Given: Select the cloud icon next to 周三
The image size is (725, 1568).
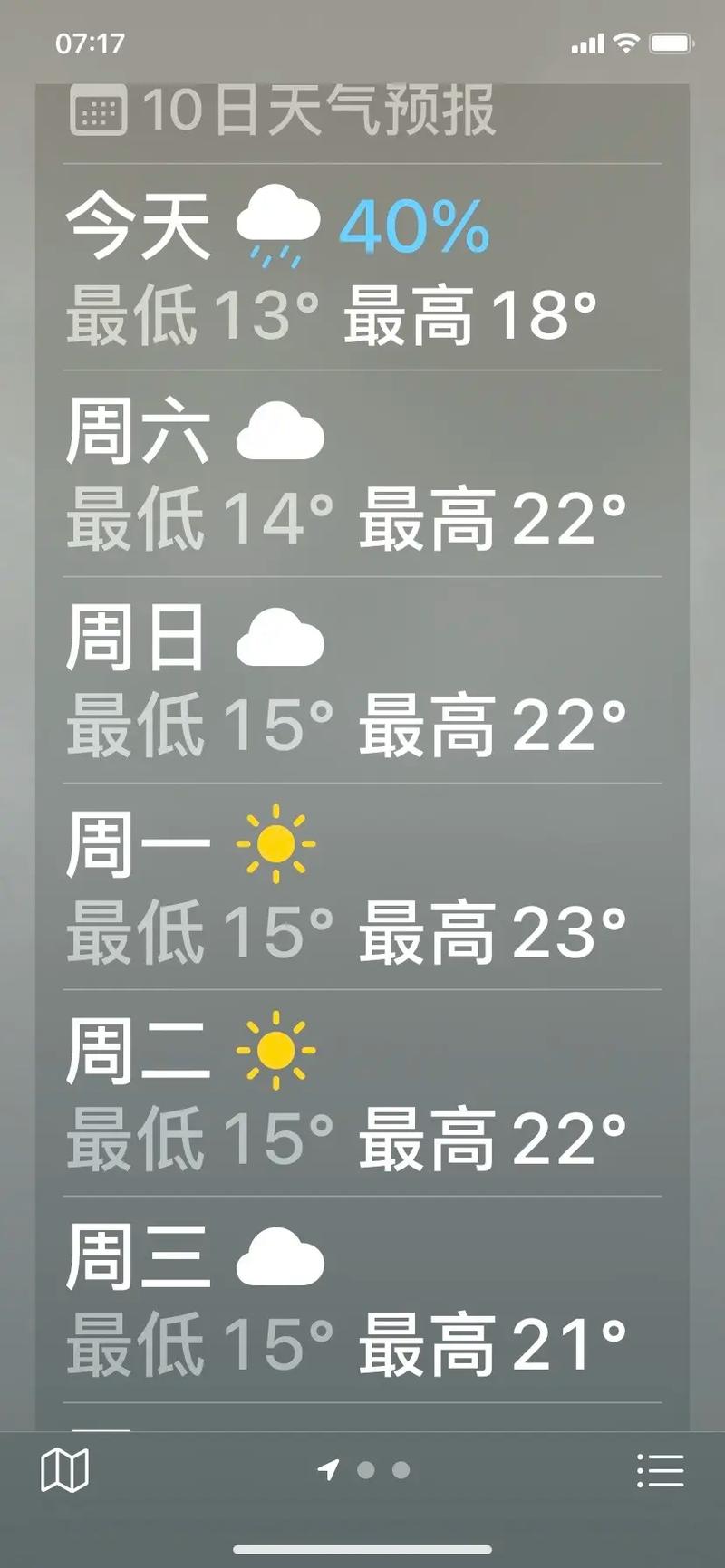Looking at the screenshot, I should point(281,1255).
